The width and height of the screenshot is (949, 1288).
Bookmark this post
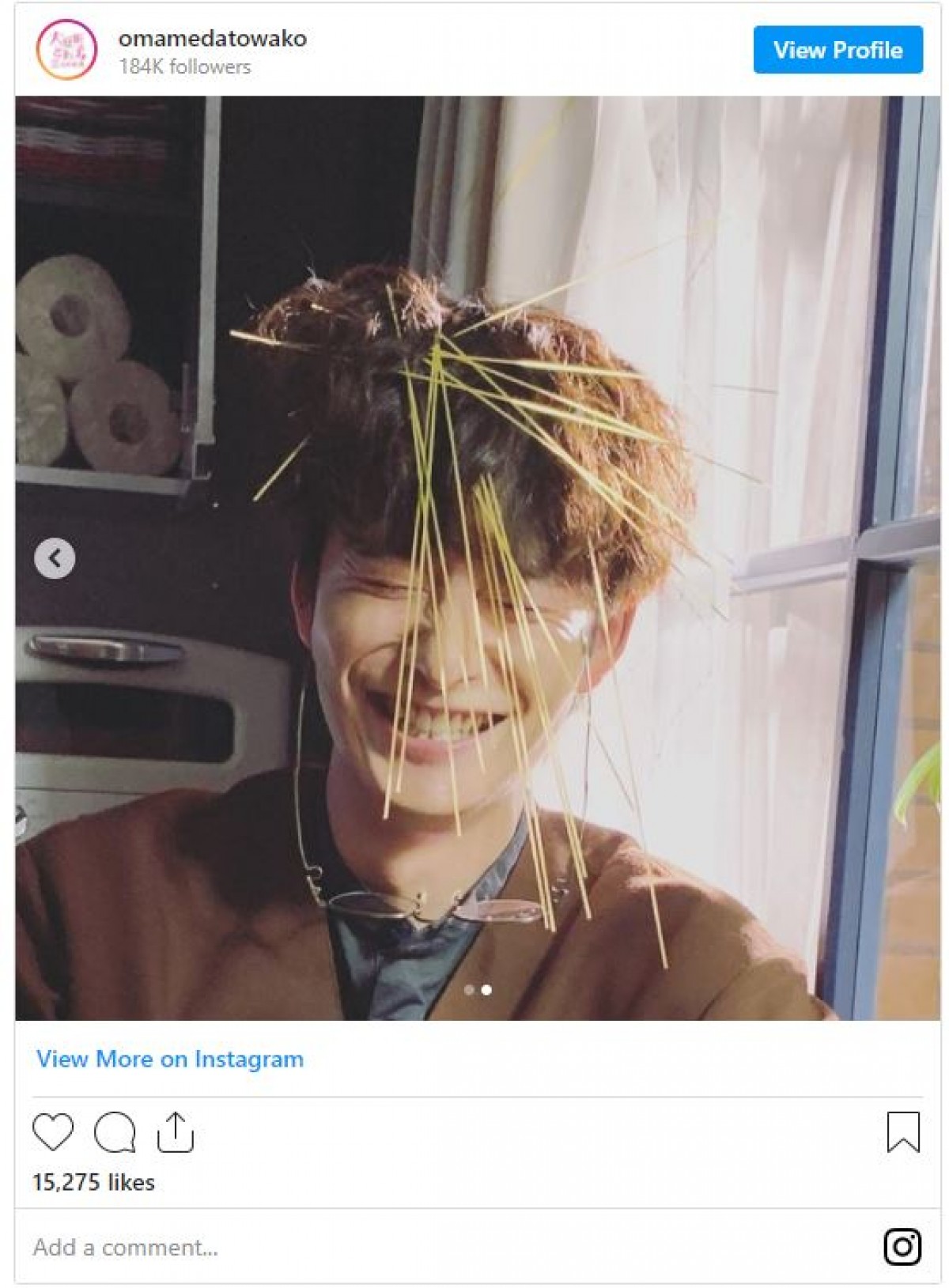pyautogui.click(x=902, y=1131)
